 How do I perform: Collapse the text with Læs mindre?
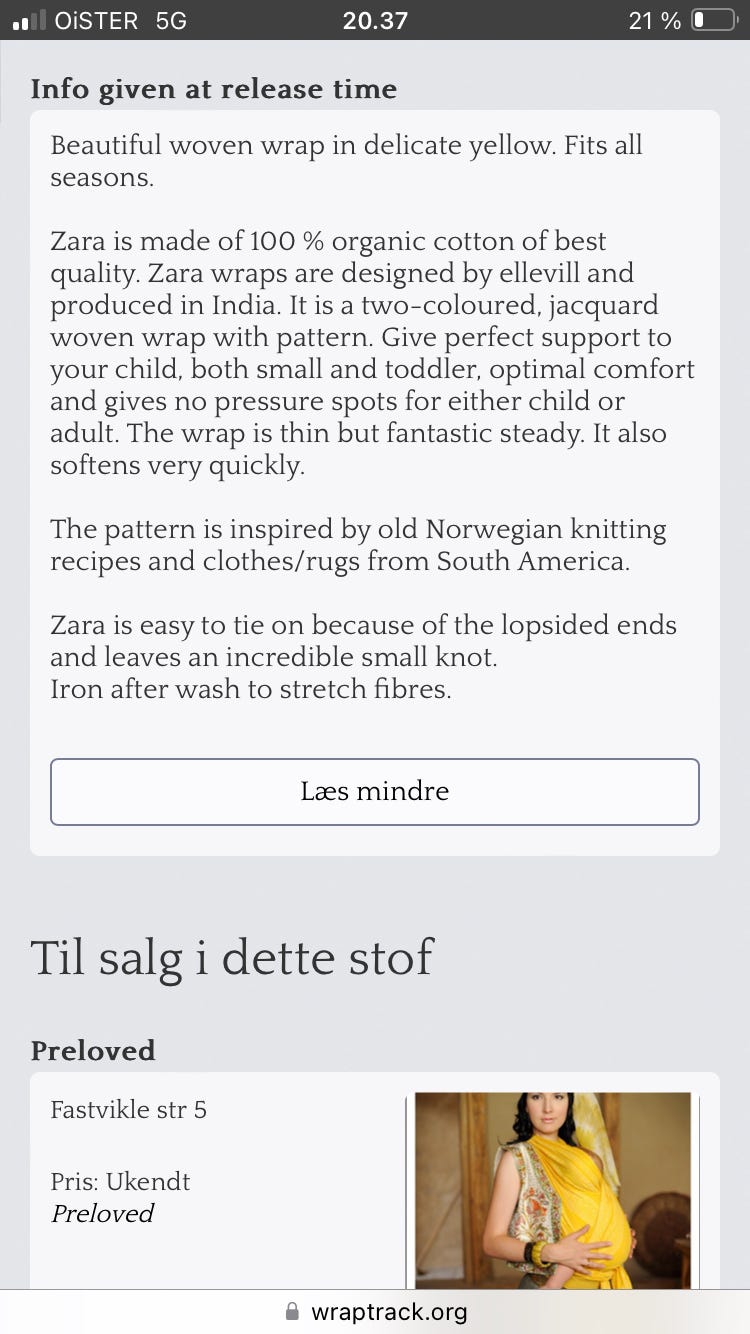tap(375, 792)
